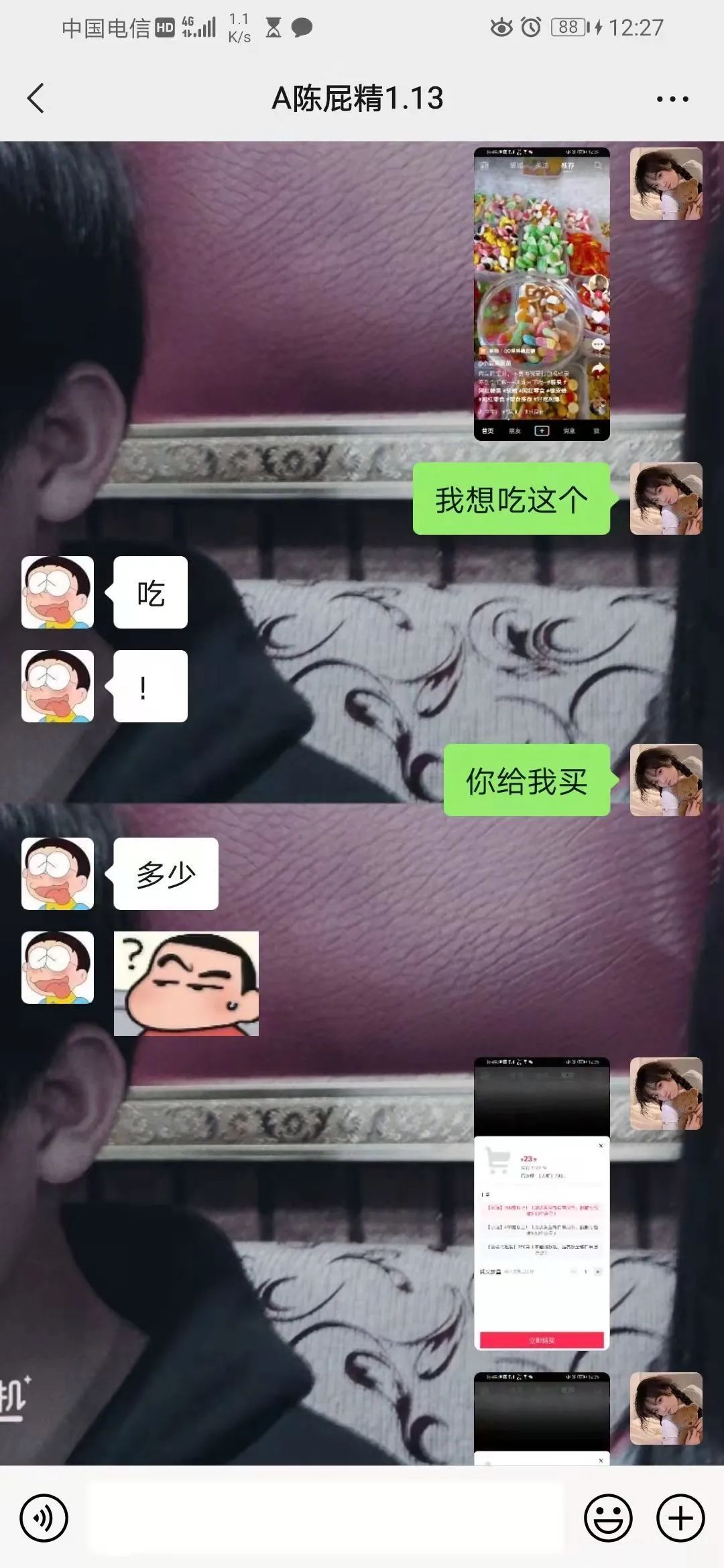
Task: Switch to voice message input
Action: [x=44, y=1518]
